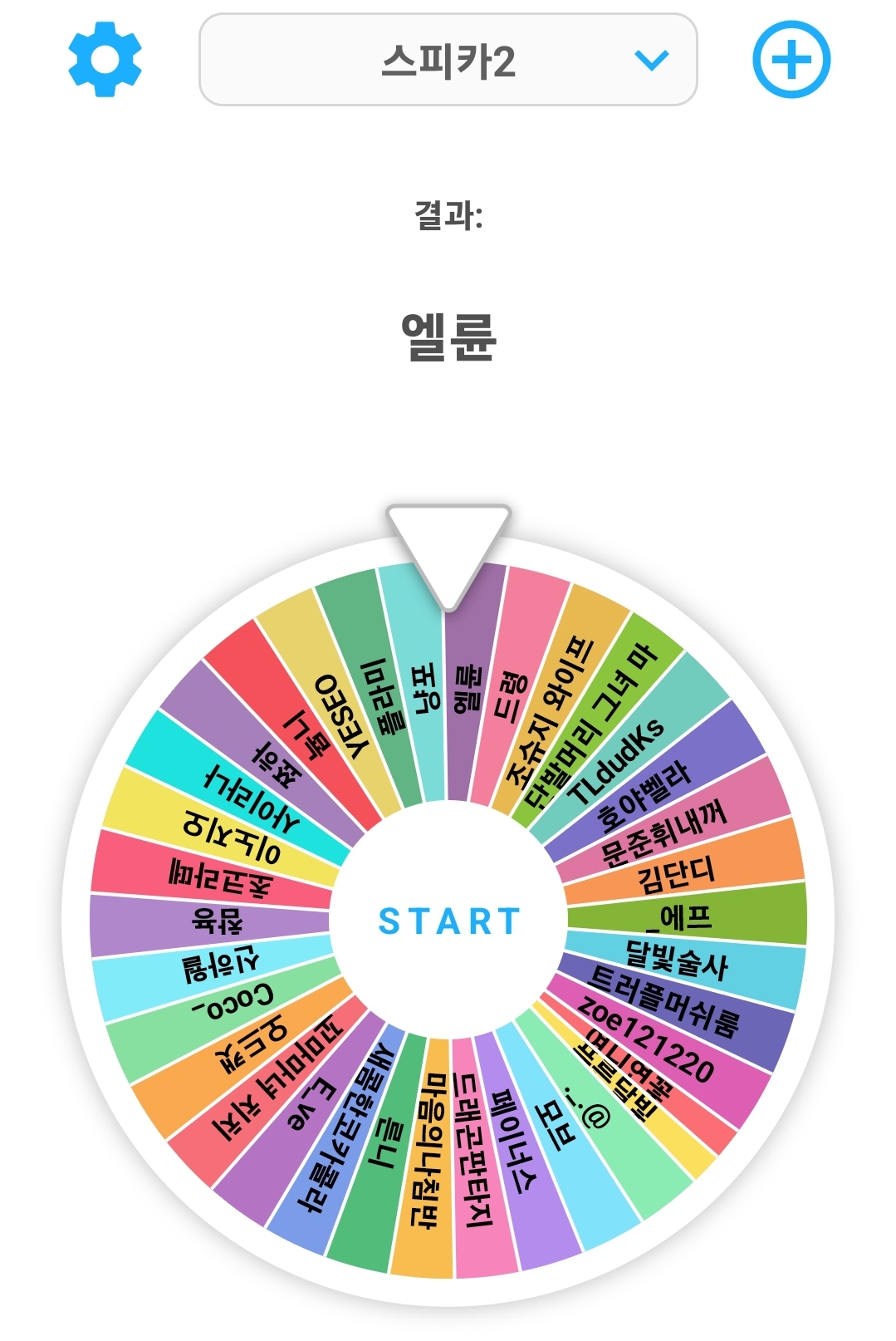This screenshot has height=1341, width=896.
Task: Expand the 스피카2 wheel dropdown
Action: (448, 60)
